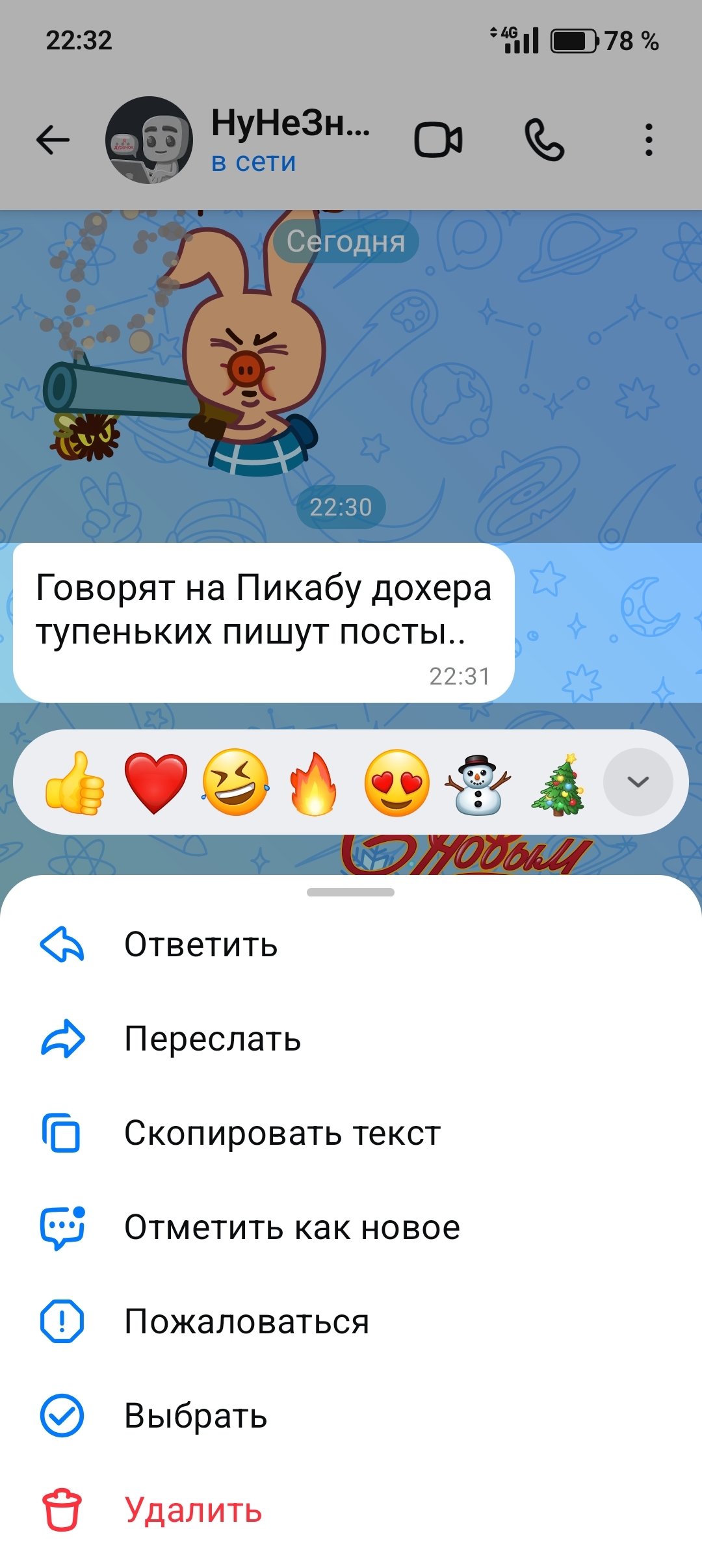Report the message via Пожаловаться
702x1568 pixels.
click(x=246, y=1322)
